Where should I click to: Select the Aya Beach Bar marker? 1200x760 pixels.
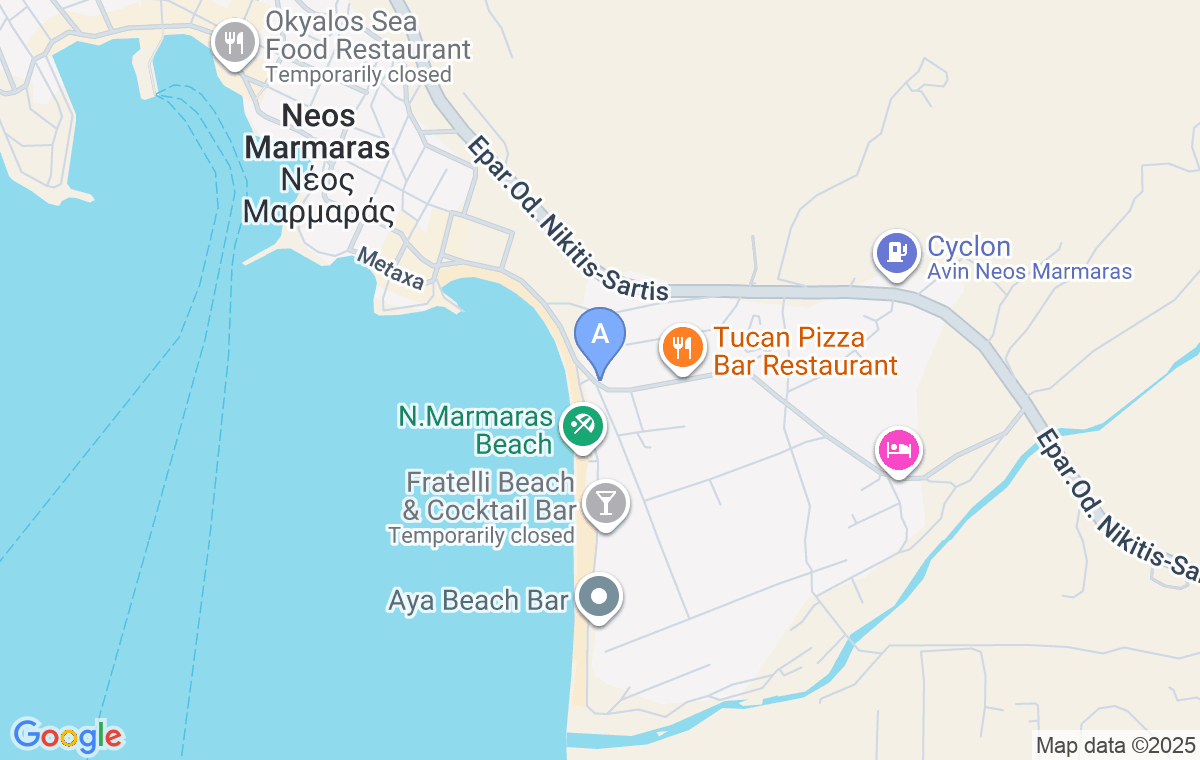[x=600, y=597]
